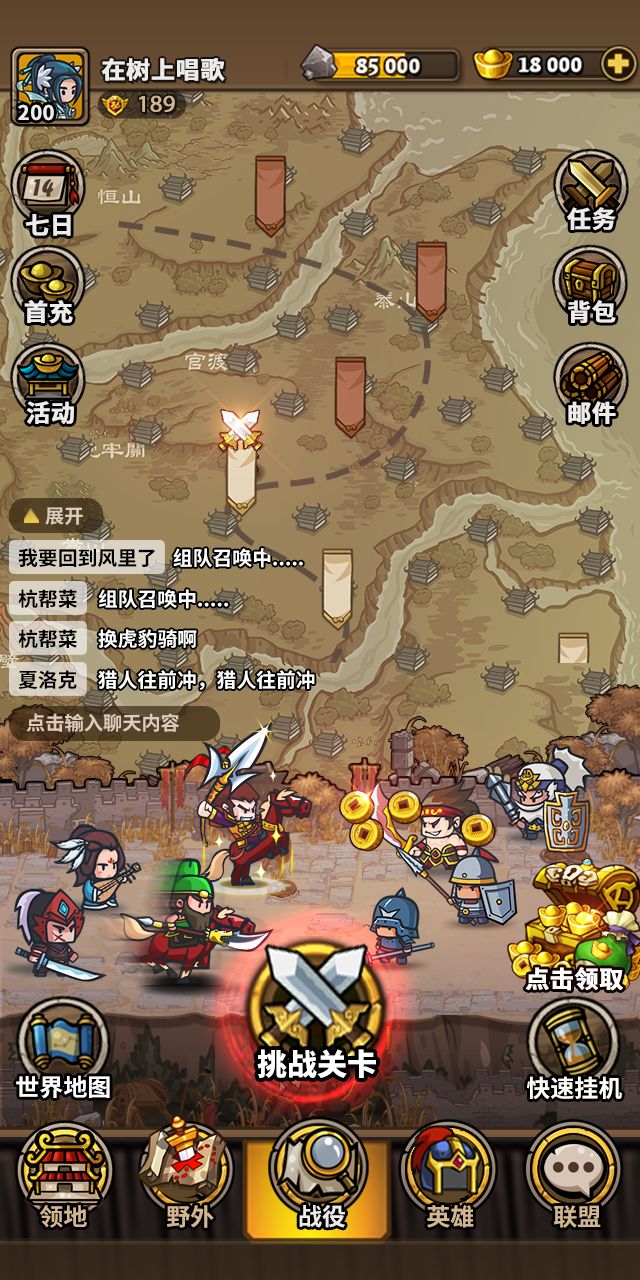Open the 背包 inventory bag
This screenshot has height=1280, width=640.
coord(591,285)
